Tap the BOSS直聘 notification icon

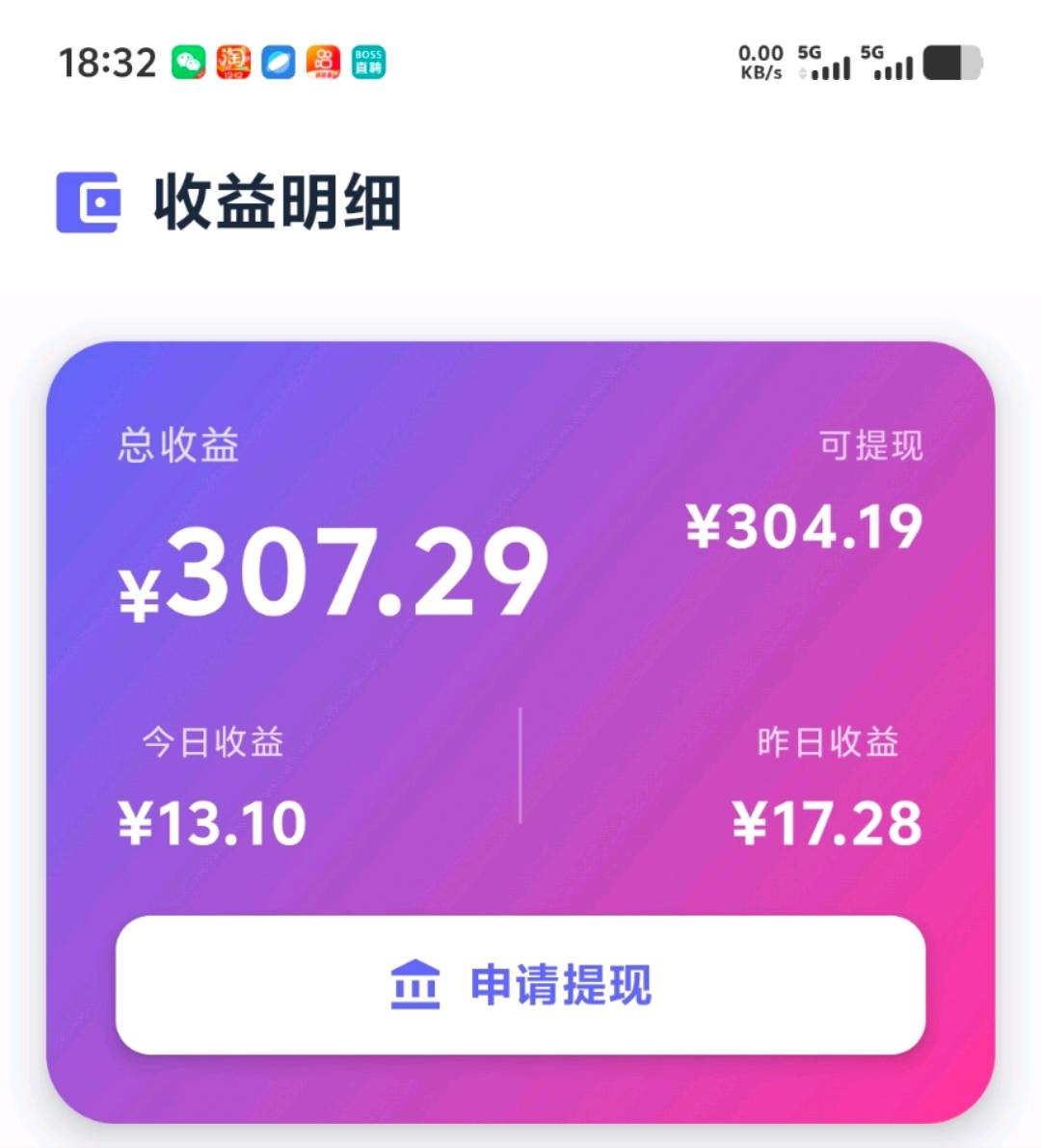click(366, 62)
